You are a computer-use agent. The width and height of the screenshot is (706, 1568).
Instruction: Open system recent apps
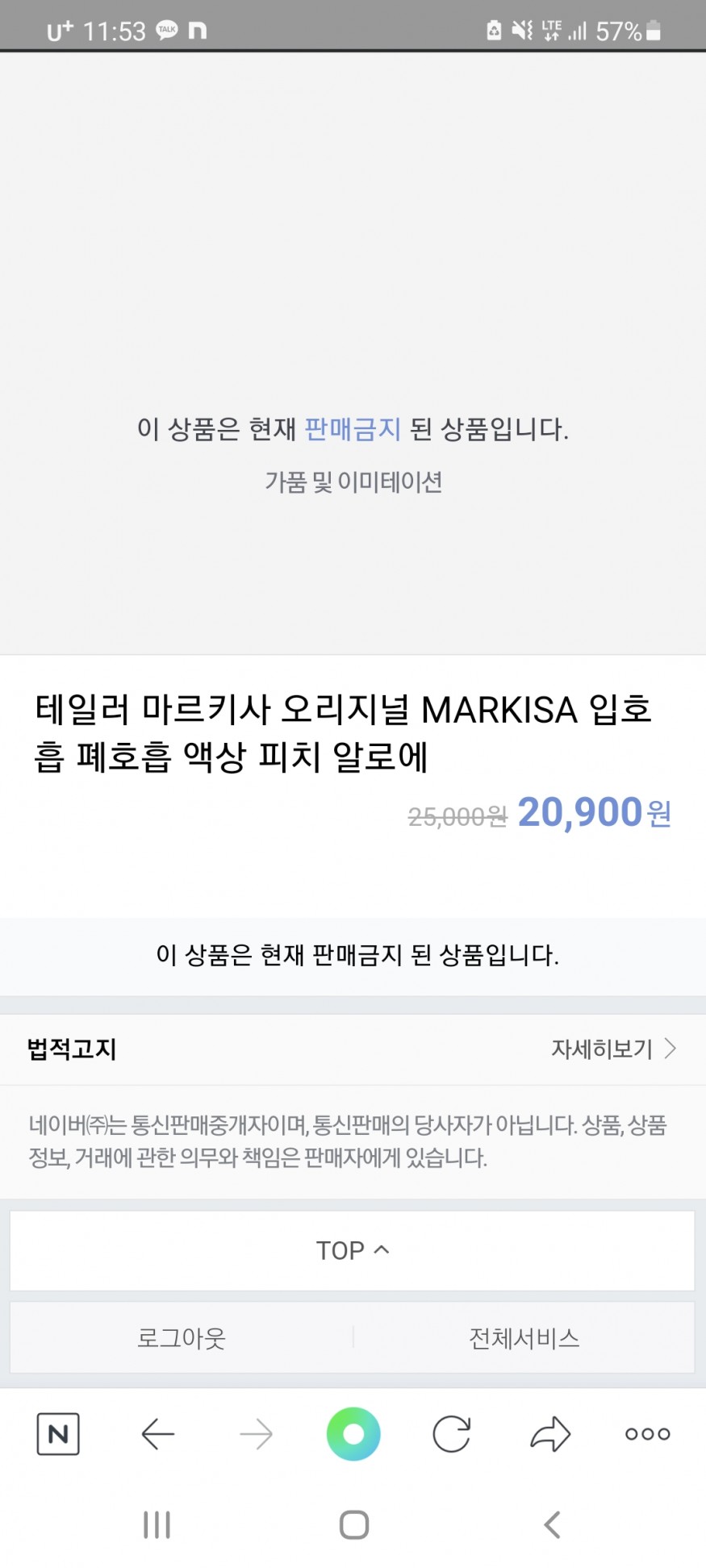click(157, 1524)
